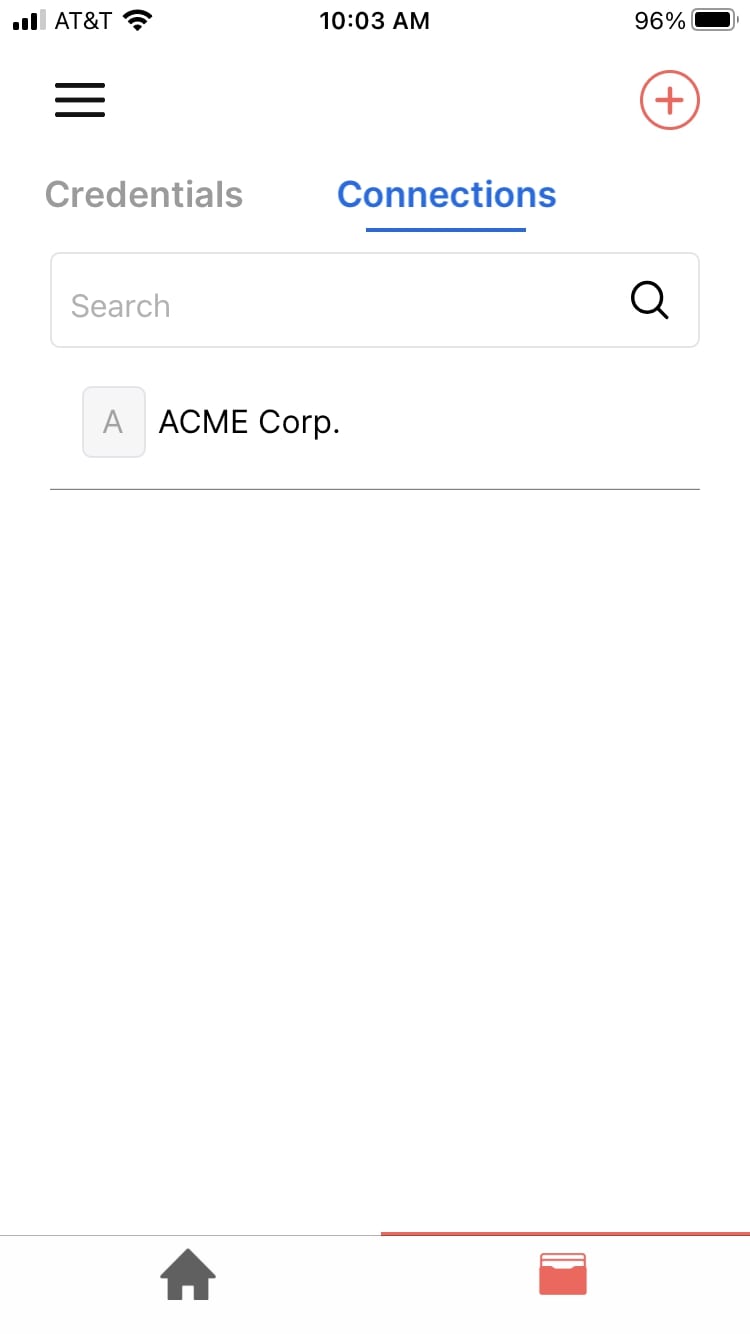The height and width of the screenshot is (1334, 750).
Task: Open the hamburger drawer menu
Action: point(80,100)
